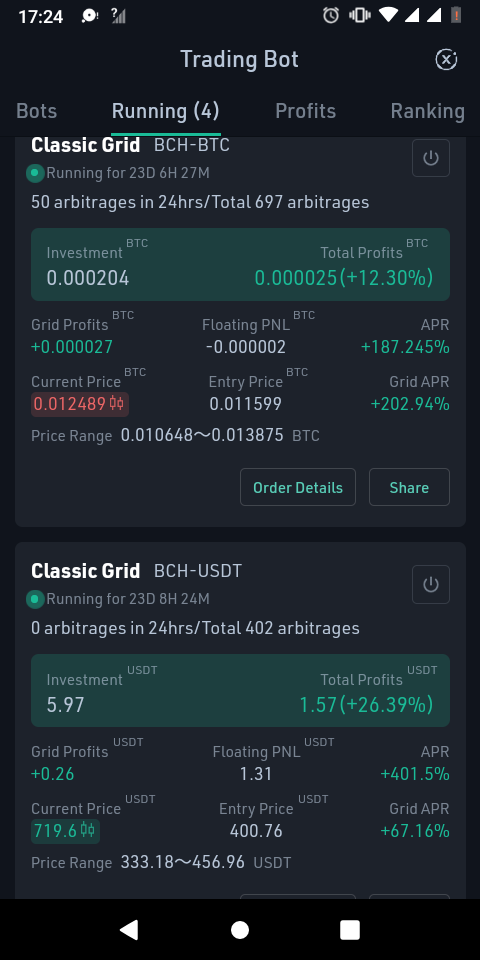
Task: Open the Profits tab
Action: [x=306, y=111]
